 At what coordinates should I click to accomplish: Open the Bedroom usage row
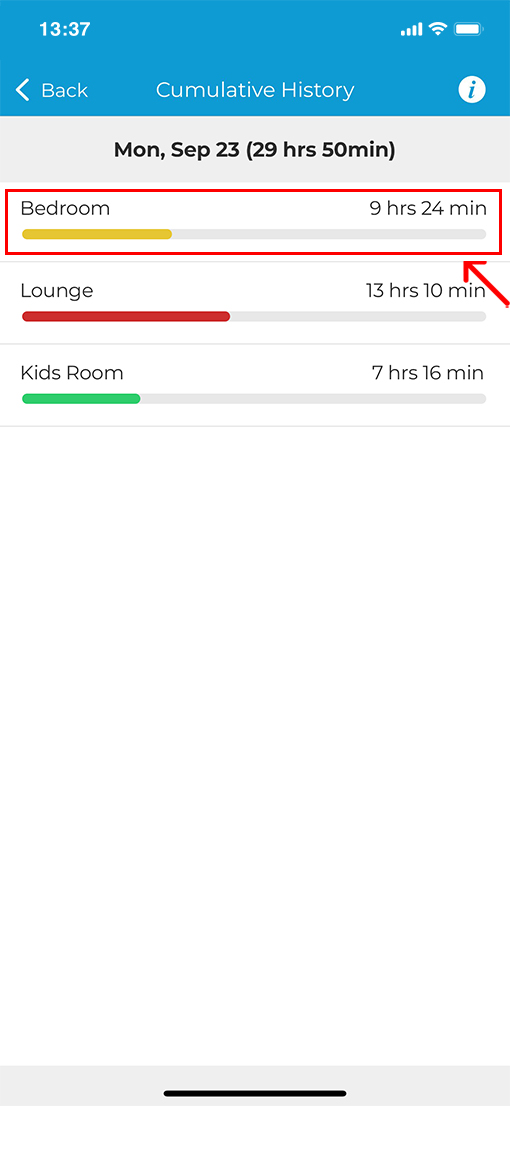(x=254, y=221)
